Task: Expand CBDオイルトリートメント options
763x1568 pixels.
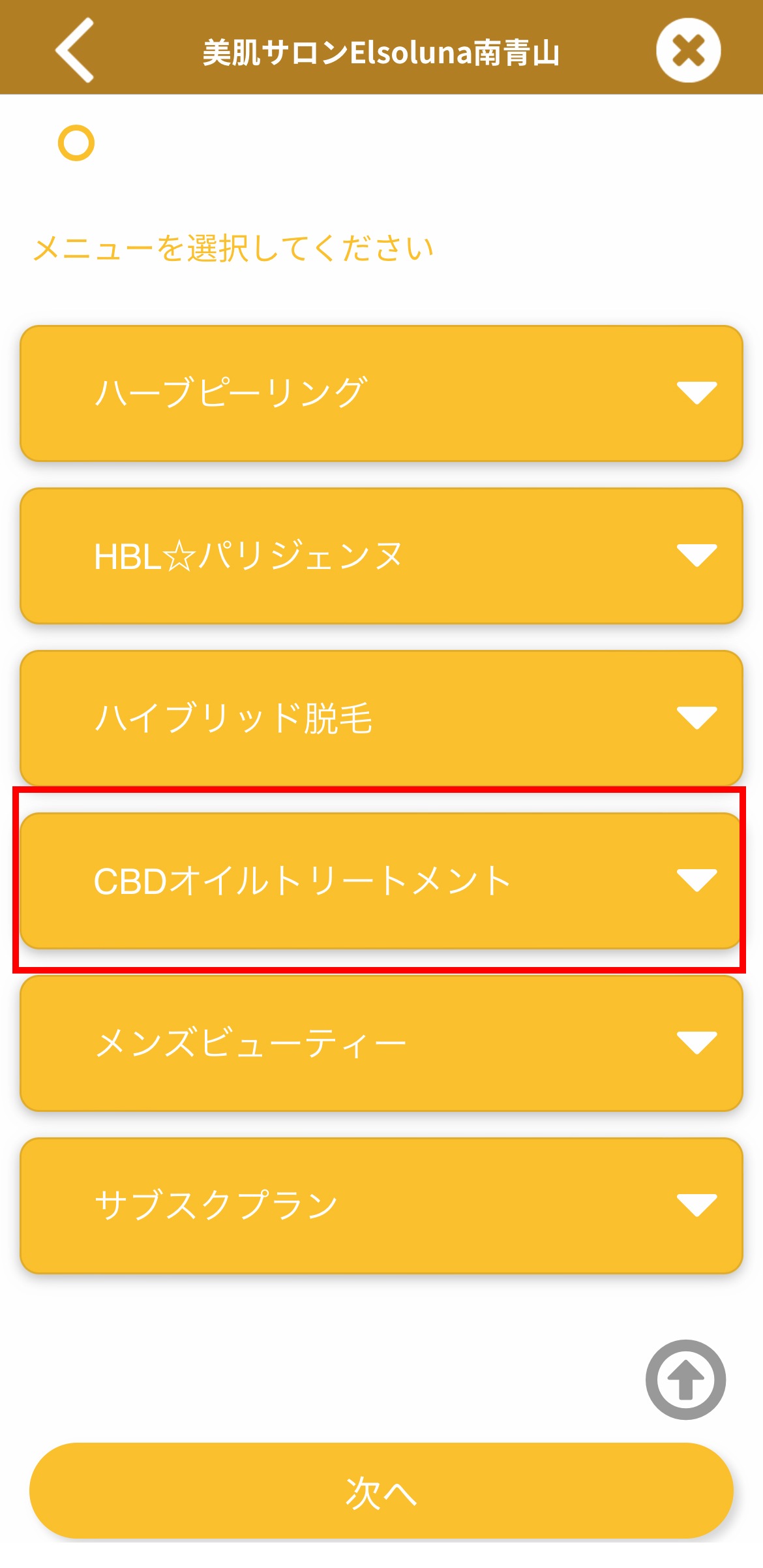Action: point(381,880)
